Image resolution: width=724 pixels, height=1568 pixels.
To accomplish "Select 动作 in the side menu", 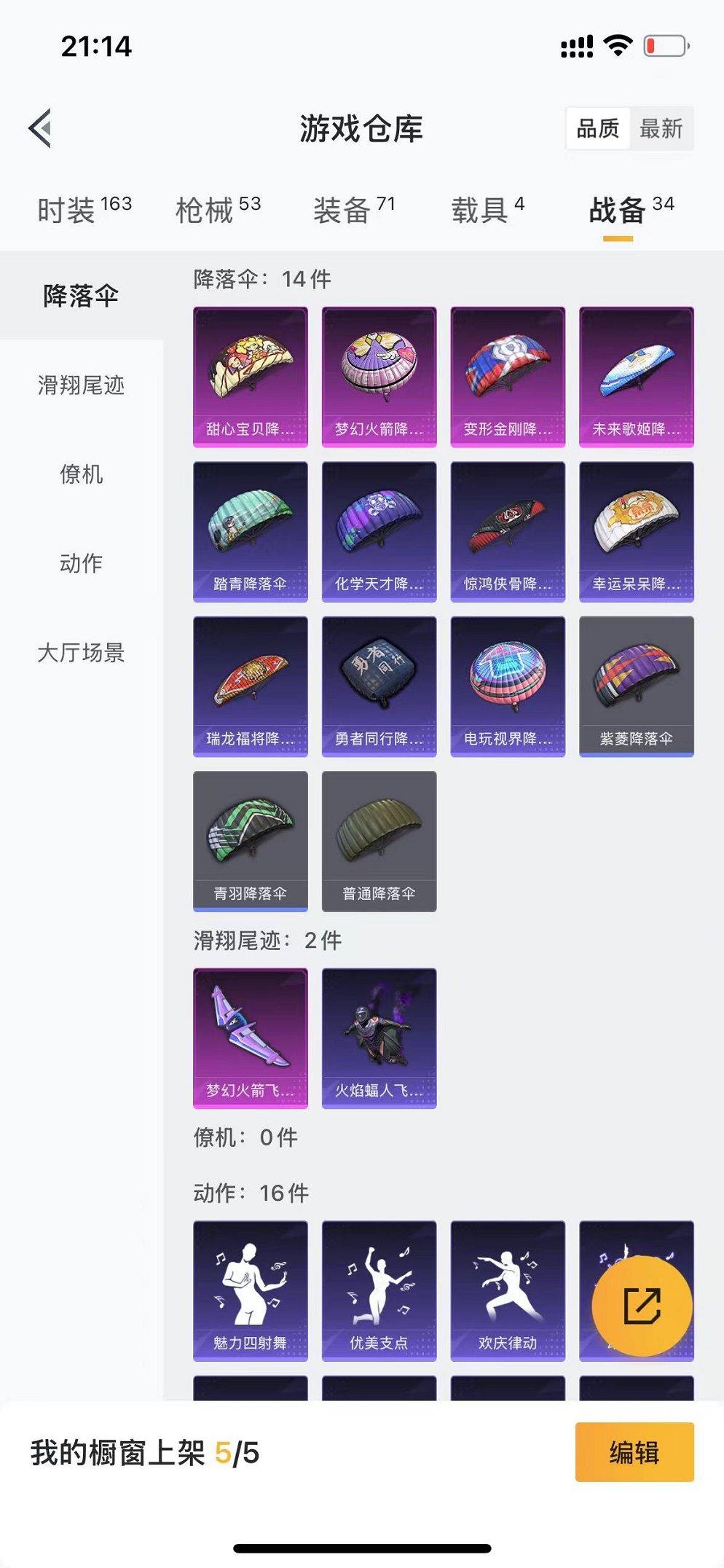I will 81,563.
